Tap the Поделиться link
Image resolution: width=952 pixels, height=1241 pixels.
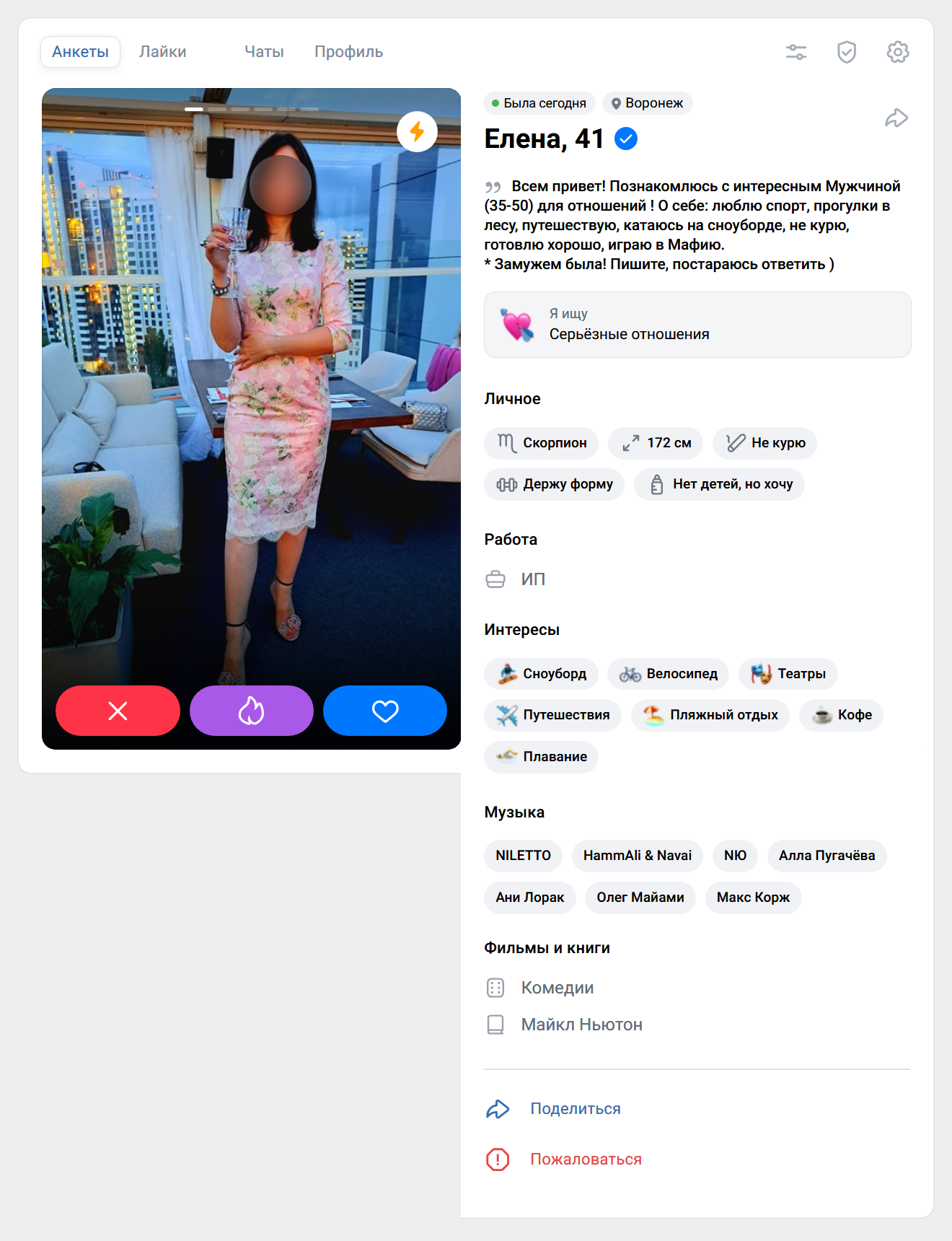(575, 1109)
